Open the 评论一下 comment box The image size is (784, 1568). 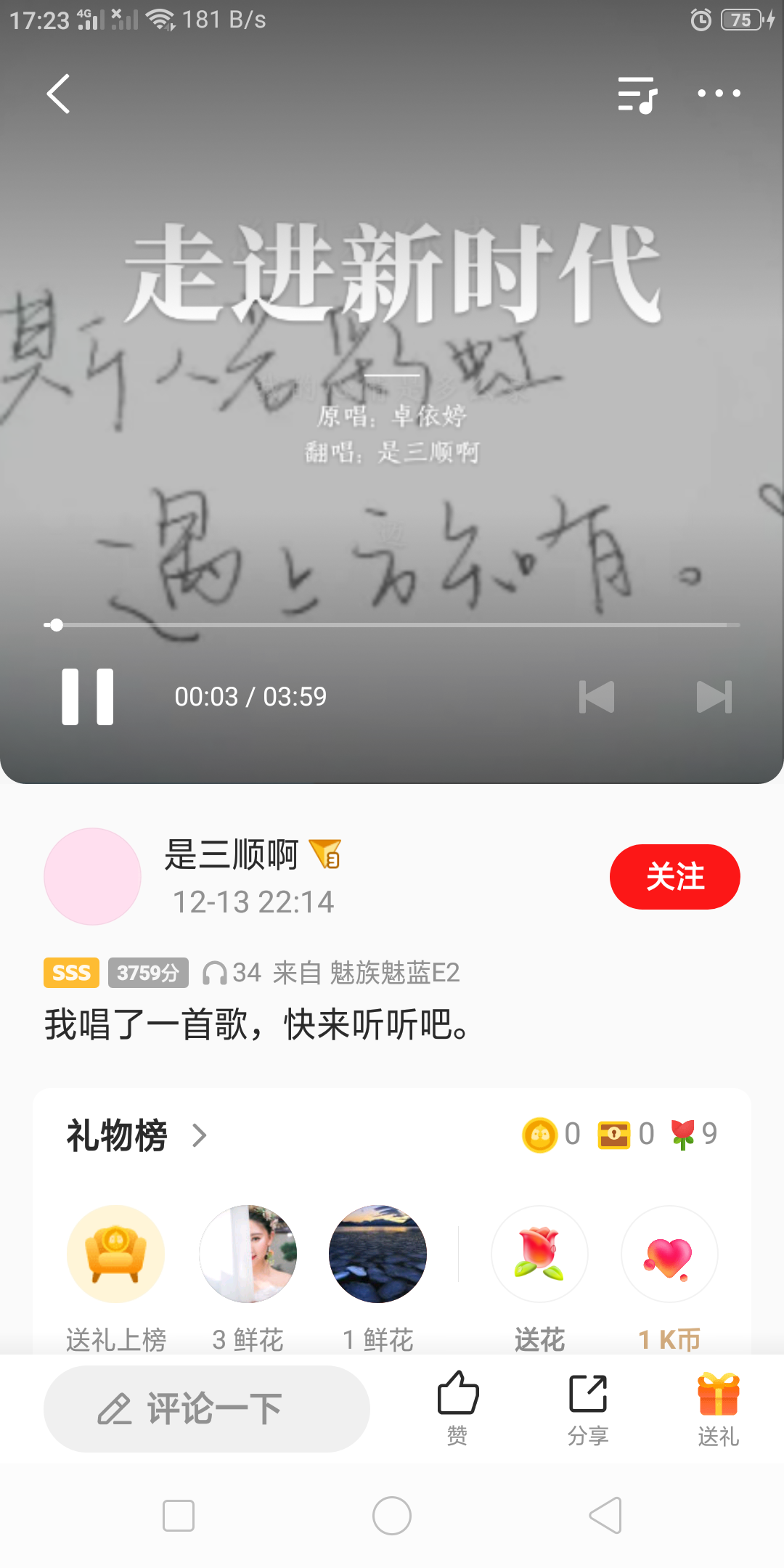pyautogui.click(x=207, y=1409)
